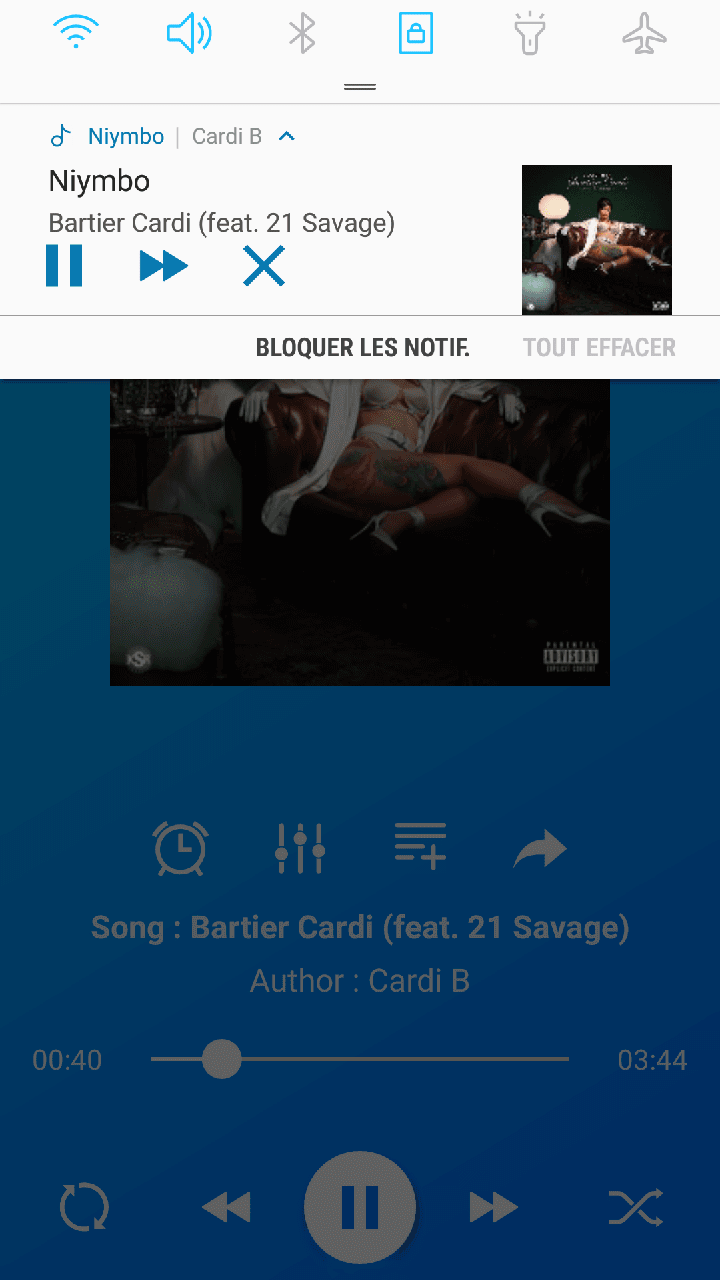Add song to a playlist

pyautogui.click(x=420, y=846)
